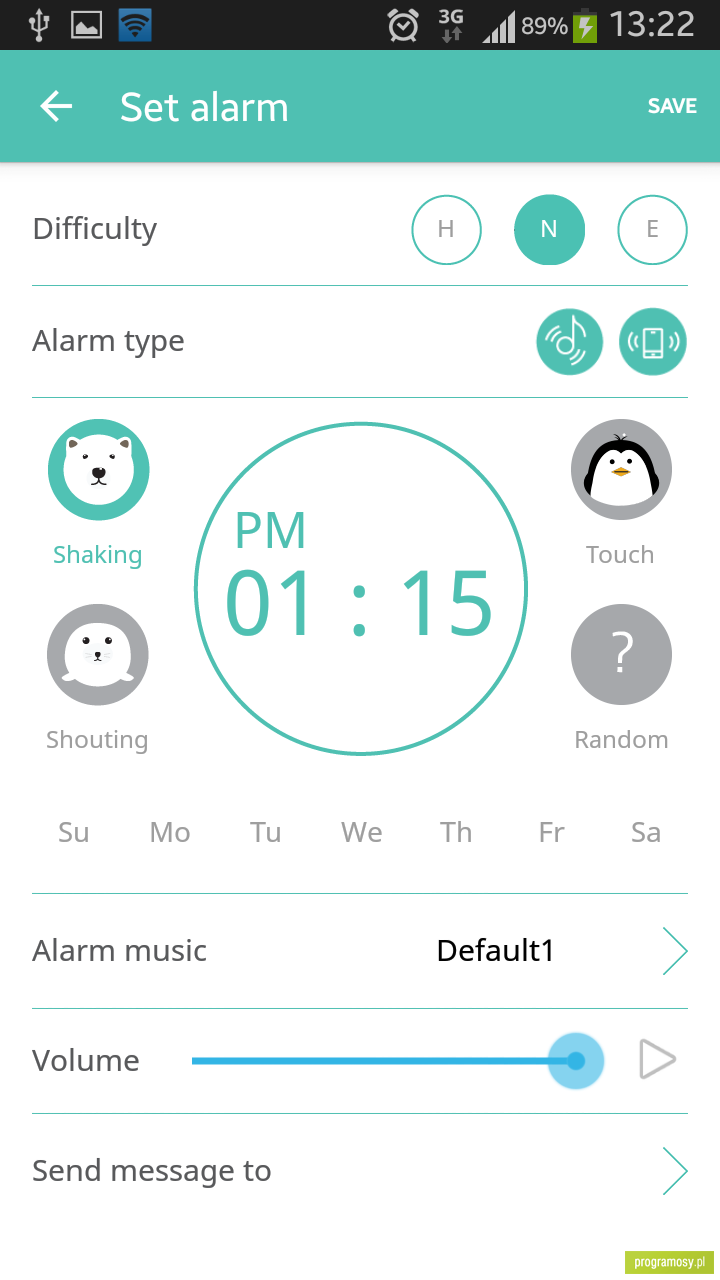Select Easy difficulty (E)
This screenshot has height=1280, width=720.
[652, 229]
